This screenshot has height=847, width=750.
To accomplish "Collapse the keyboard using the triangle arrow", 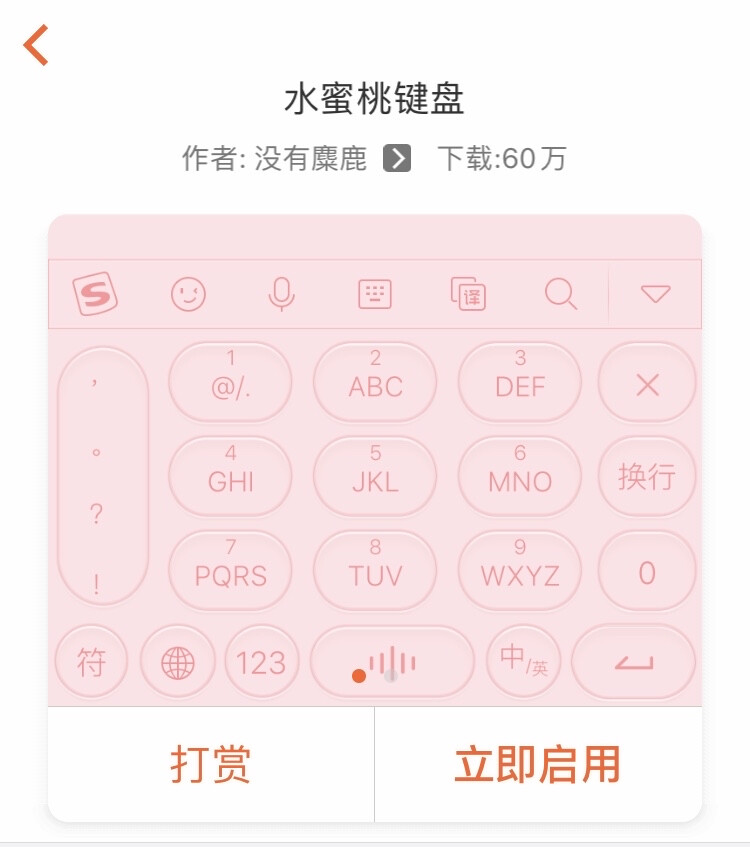I will (656, 294).
